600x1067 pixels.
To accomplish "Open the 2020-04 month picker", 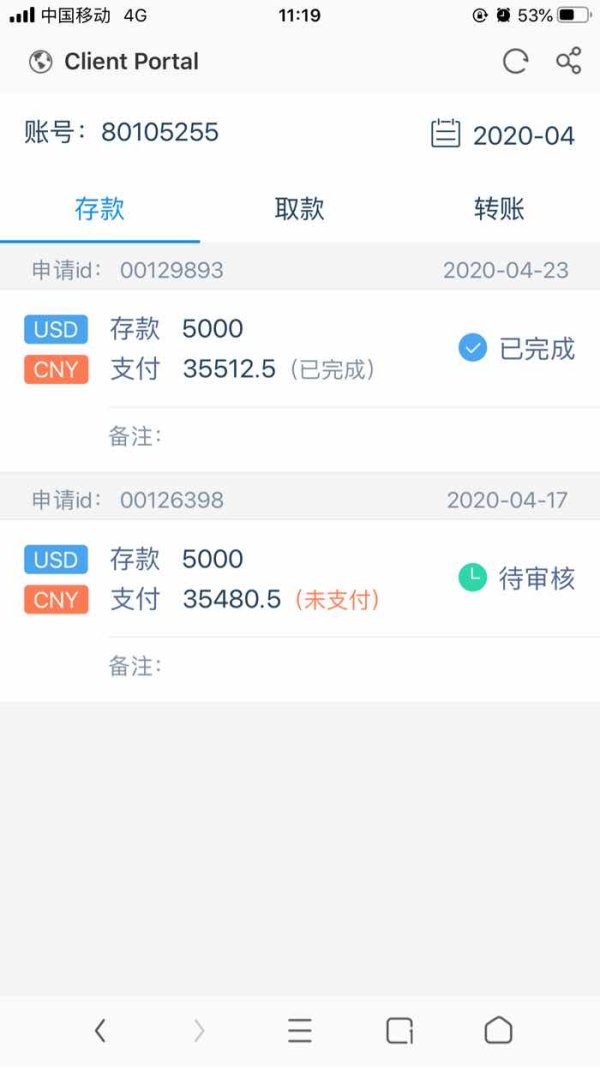I will pyautogui.click(x=503, y=134).
